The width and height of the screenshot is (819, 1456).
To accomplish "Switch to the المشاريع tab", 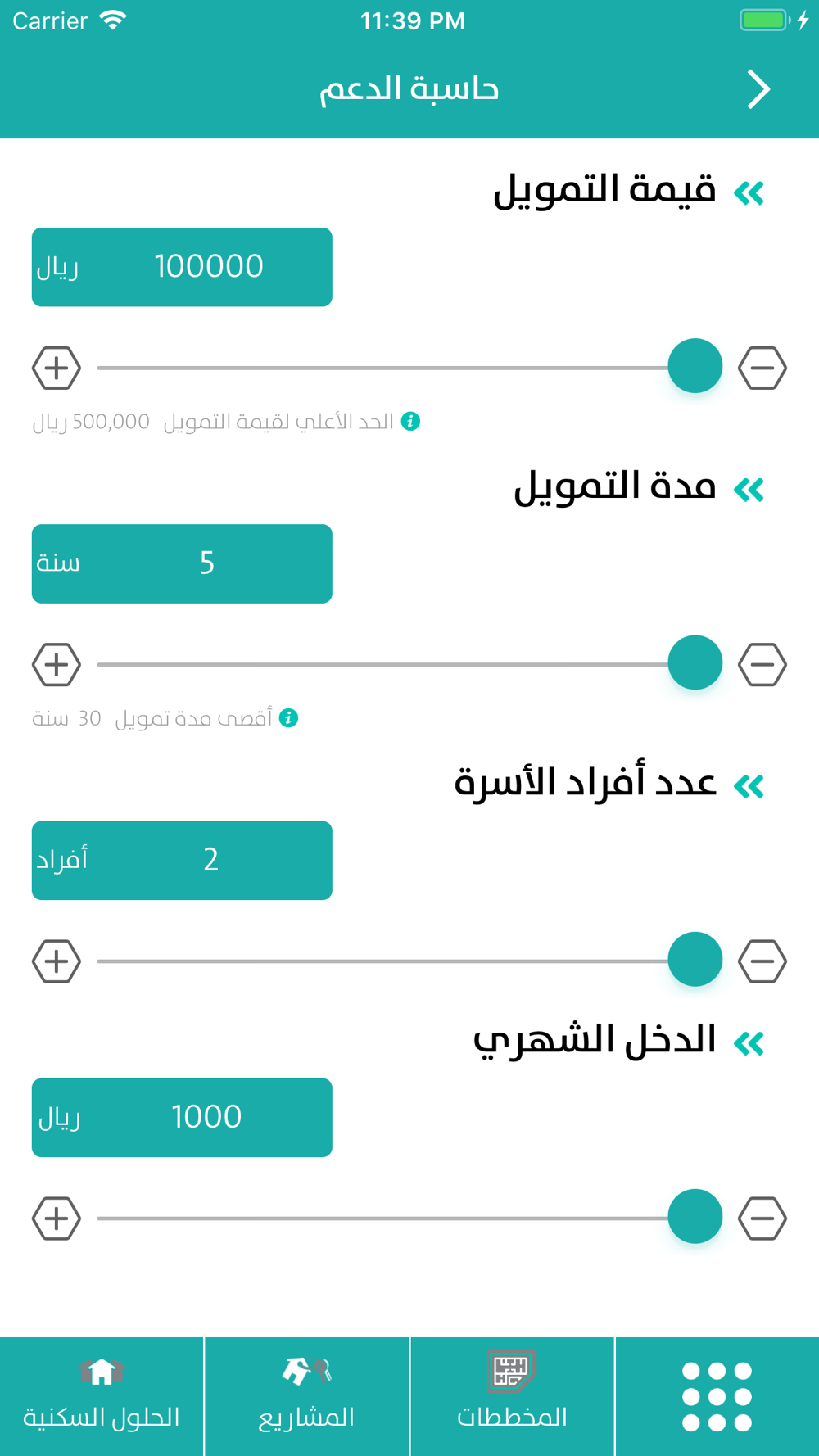I will pyautogui.click(x=306, y=1396).
